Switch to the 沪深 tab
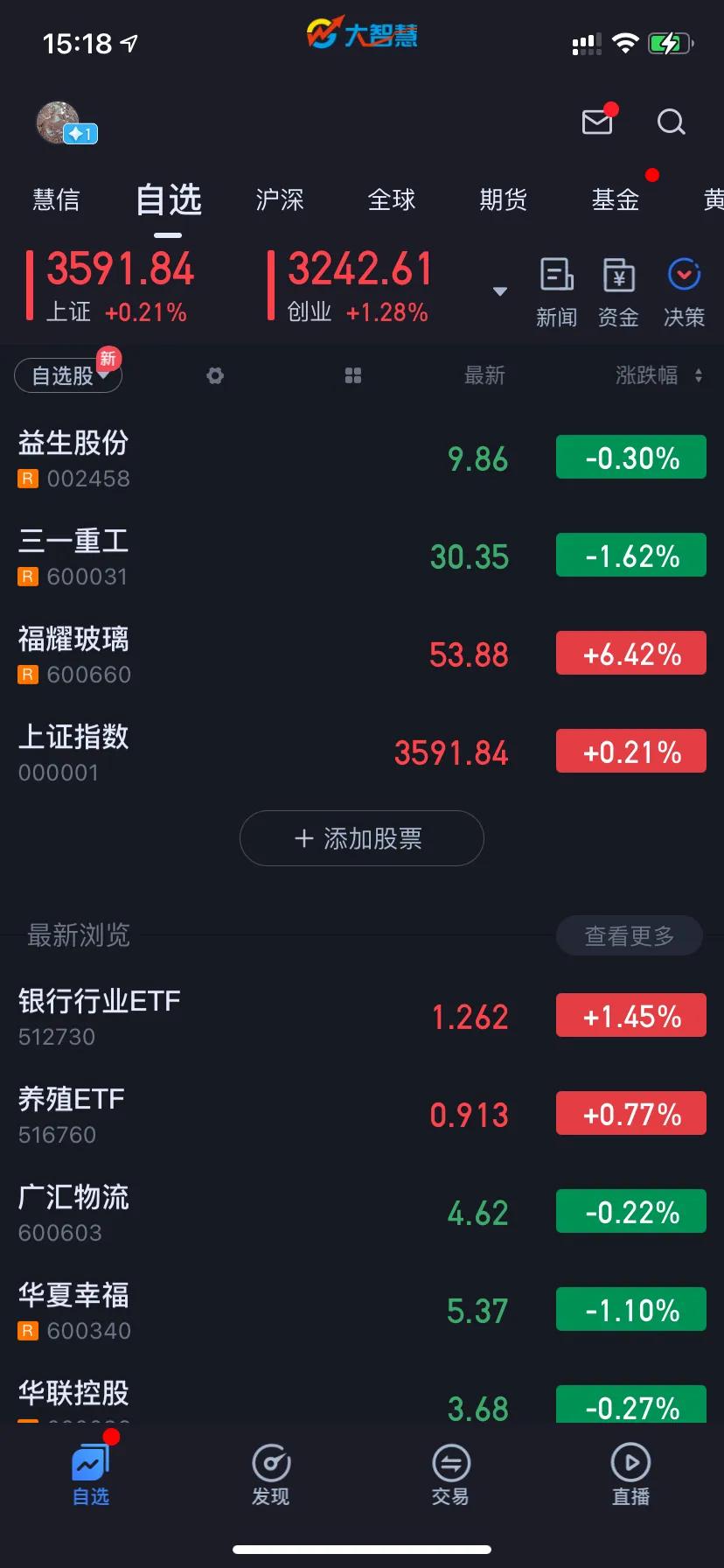Viewport: 724px width, 1568px height. (280, 199)
